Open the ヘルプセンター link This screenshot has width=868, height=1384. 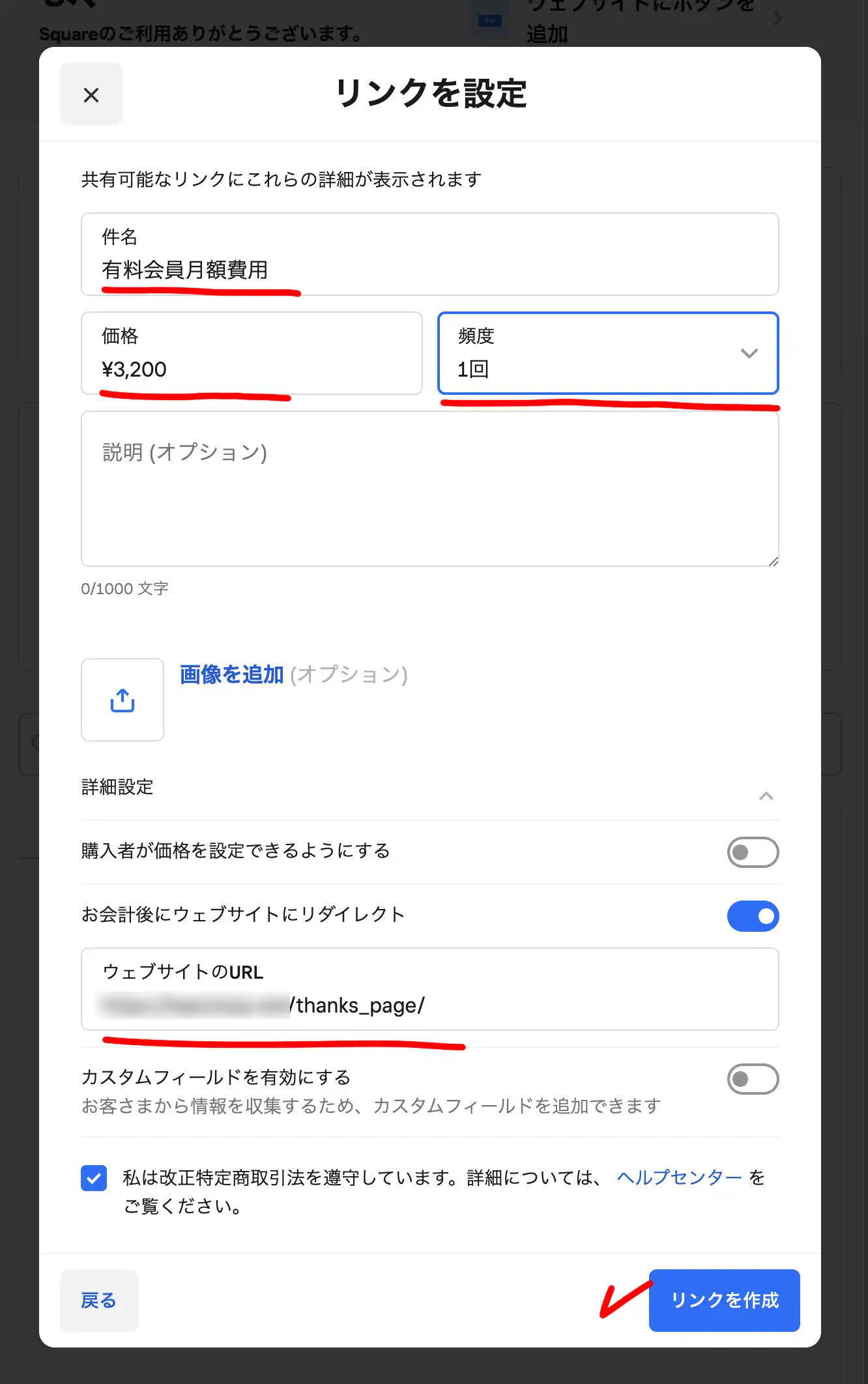pos(679,1177)
